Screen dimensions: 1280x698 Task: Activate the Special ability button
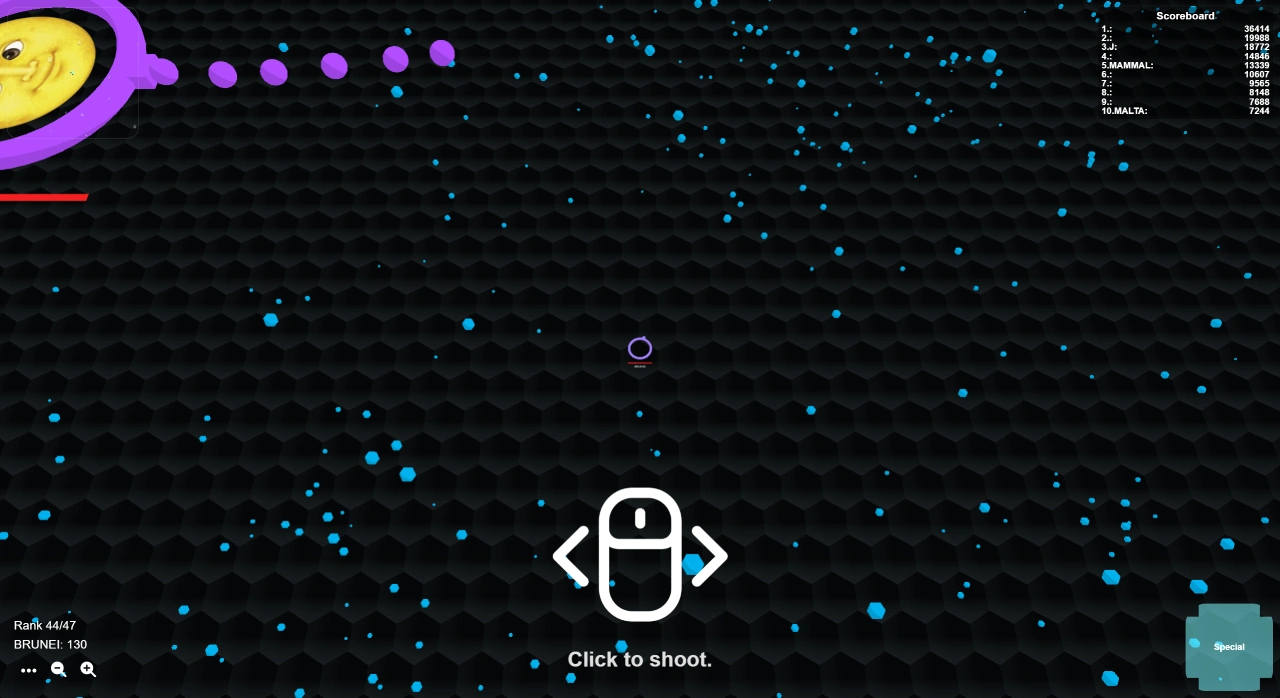(x=1229, y=647)
